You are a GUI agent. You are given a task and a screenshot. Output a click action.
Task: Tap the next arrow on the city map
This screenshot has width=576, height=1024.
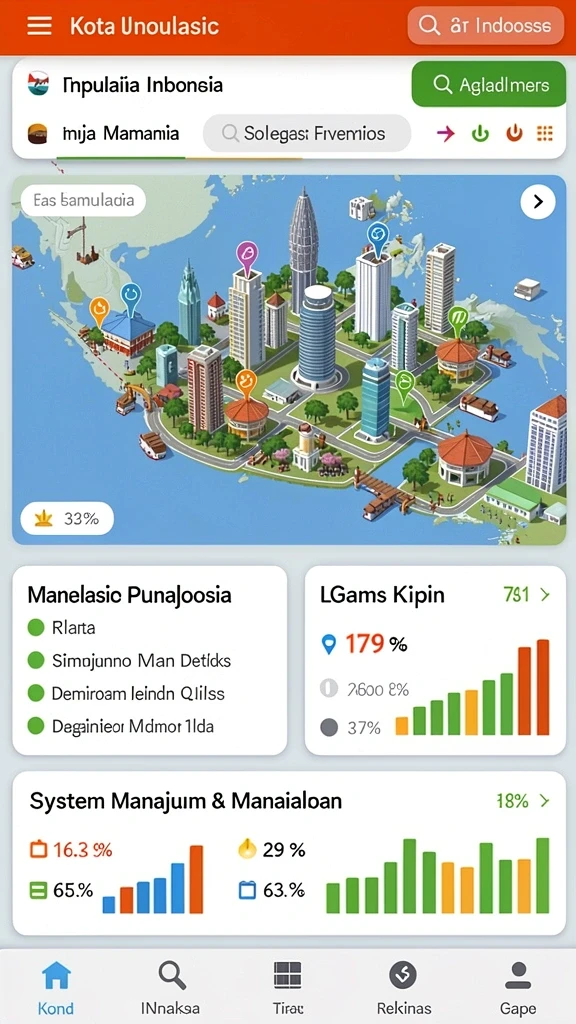[x=538, y=202]
